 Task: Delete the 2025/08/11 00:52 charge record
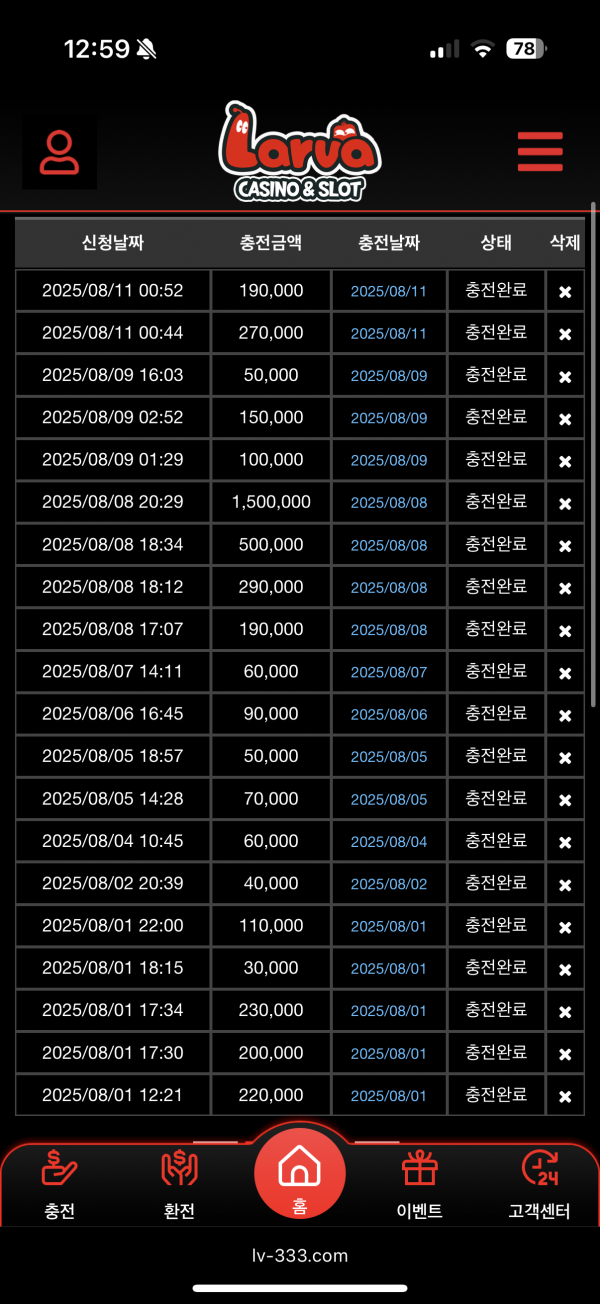point(565,292)
